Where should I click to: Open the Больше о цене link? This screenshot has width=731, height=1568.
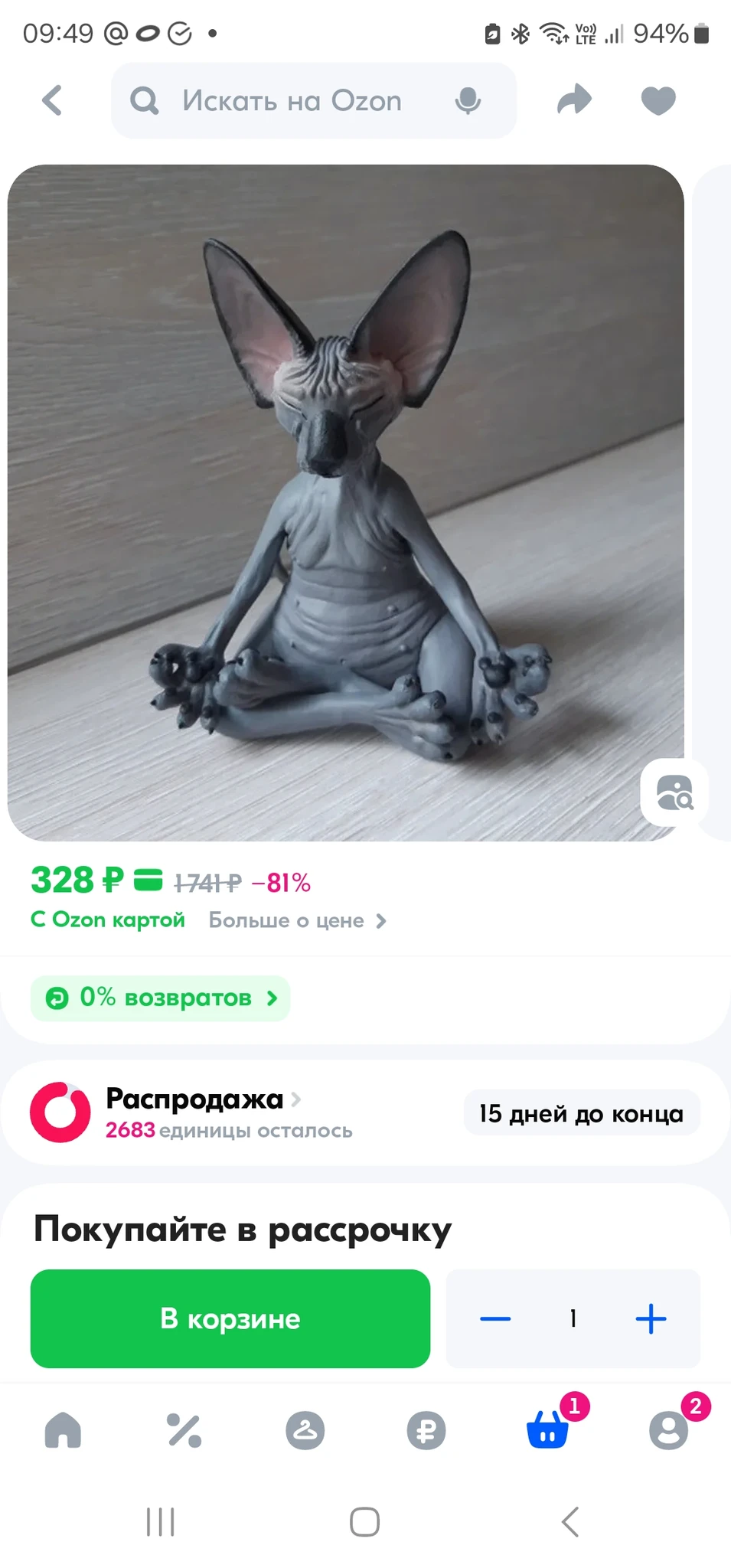pyautogui.click(x=297, y=920)
